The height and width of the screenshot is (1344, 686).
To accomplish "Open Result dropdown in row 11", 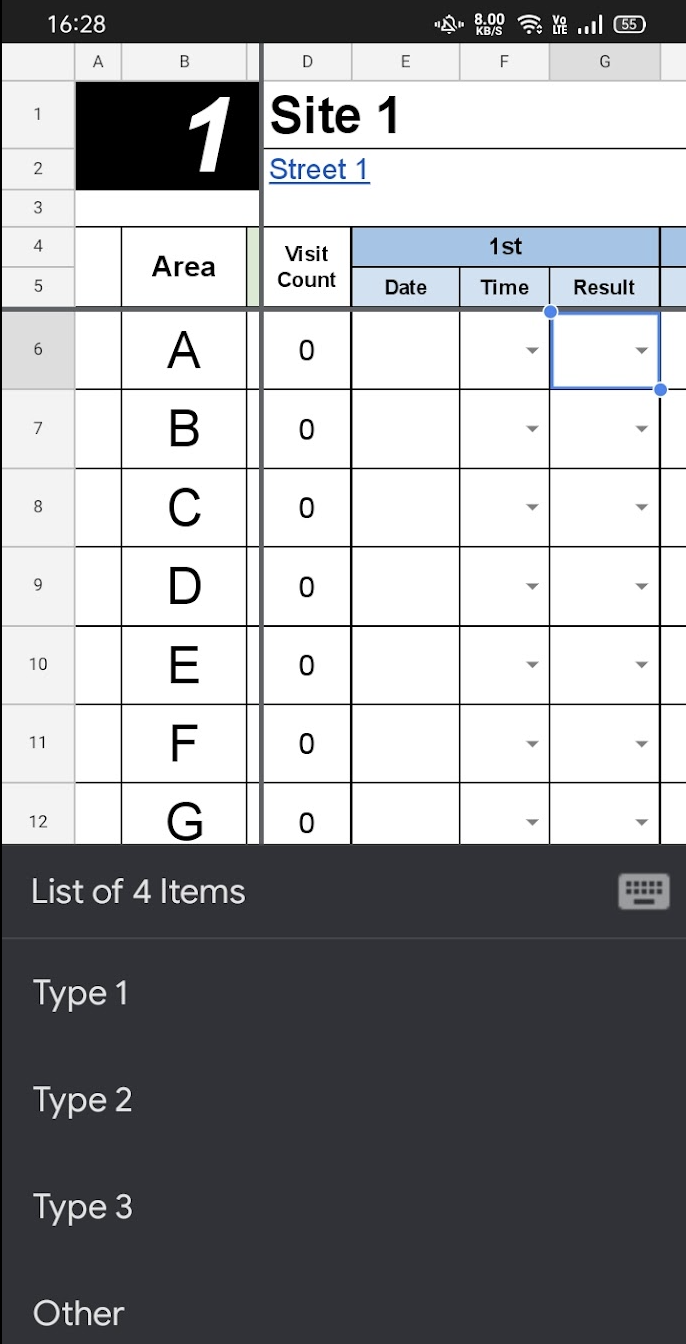I will (x=641, y=744).
